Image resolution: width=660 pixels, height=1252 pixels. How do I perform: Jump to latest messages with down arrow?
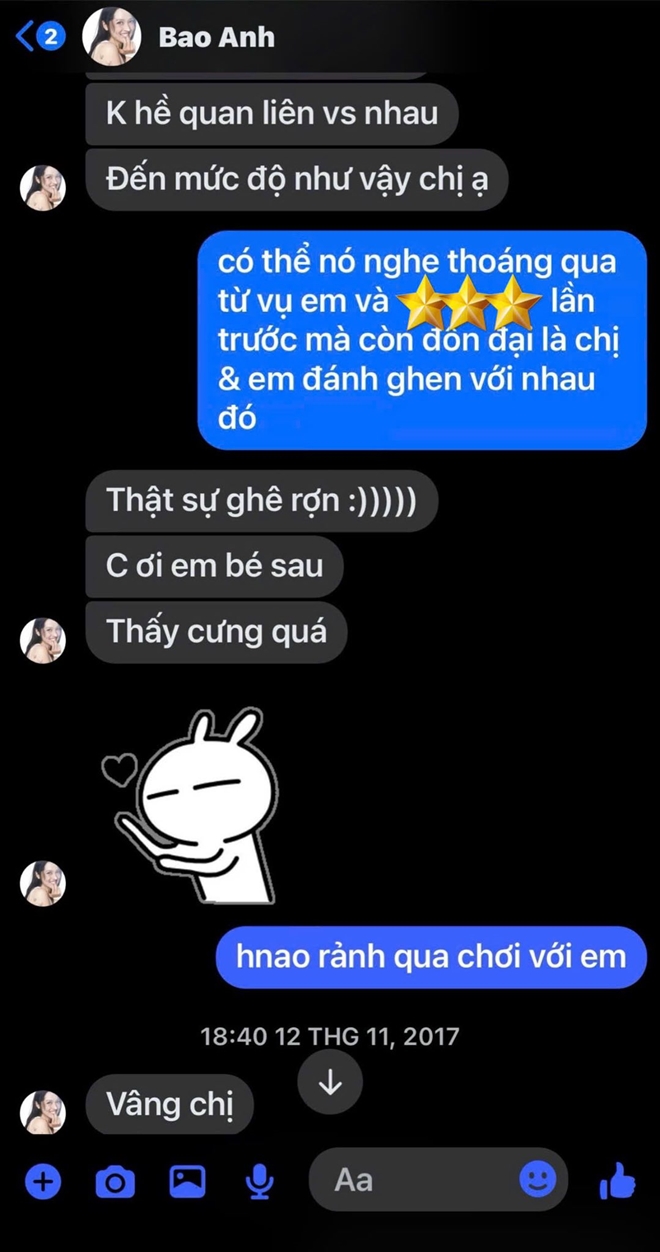[330, 1084]
